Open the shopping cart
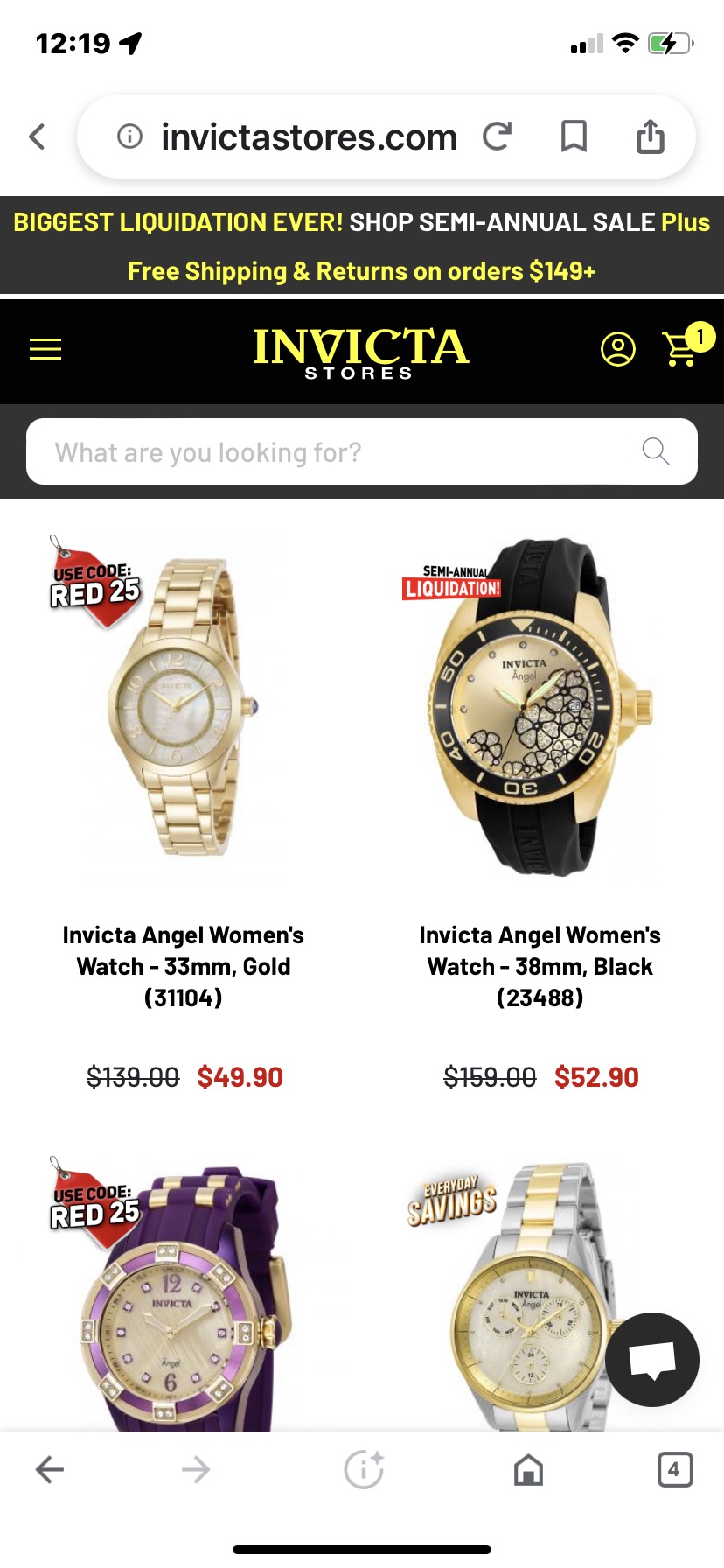This screenshot has width=724, height=1568. tap(681, 348)
